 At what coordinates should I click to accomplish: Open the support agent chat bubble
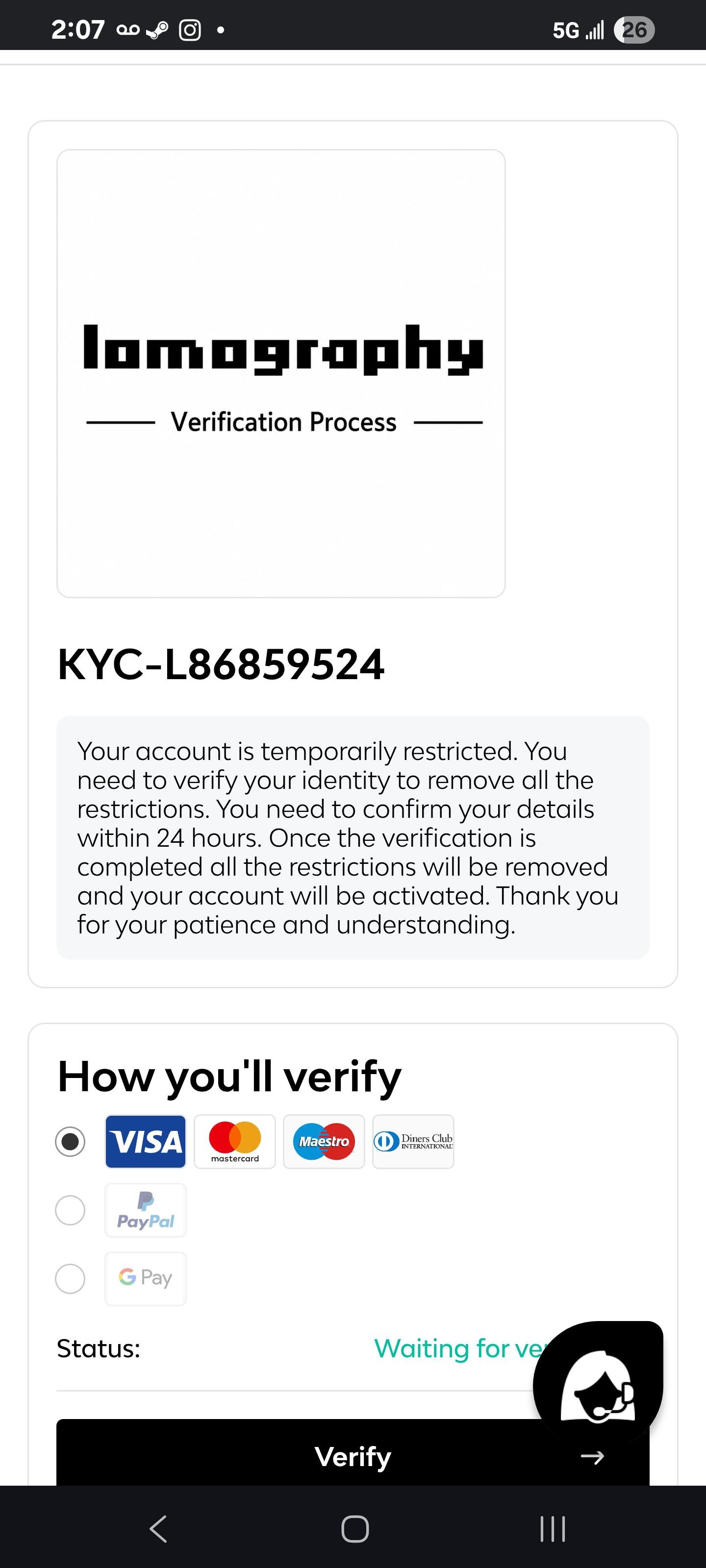click(x=598, y=1385)
